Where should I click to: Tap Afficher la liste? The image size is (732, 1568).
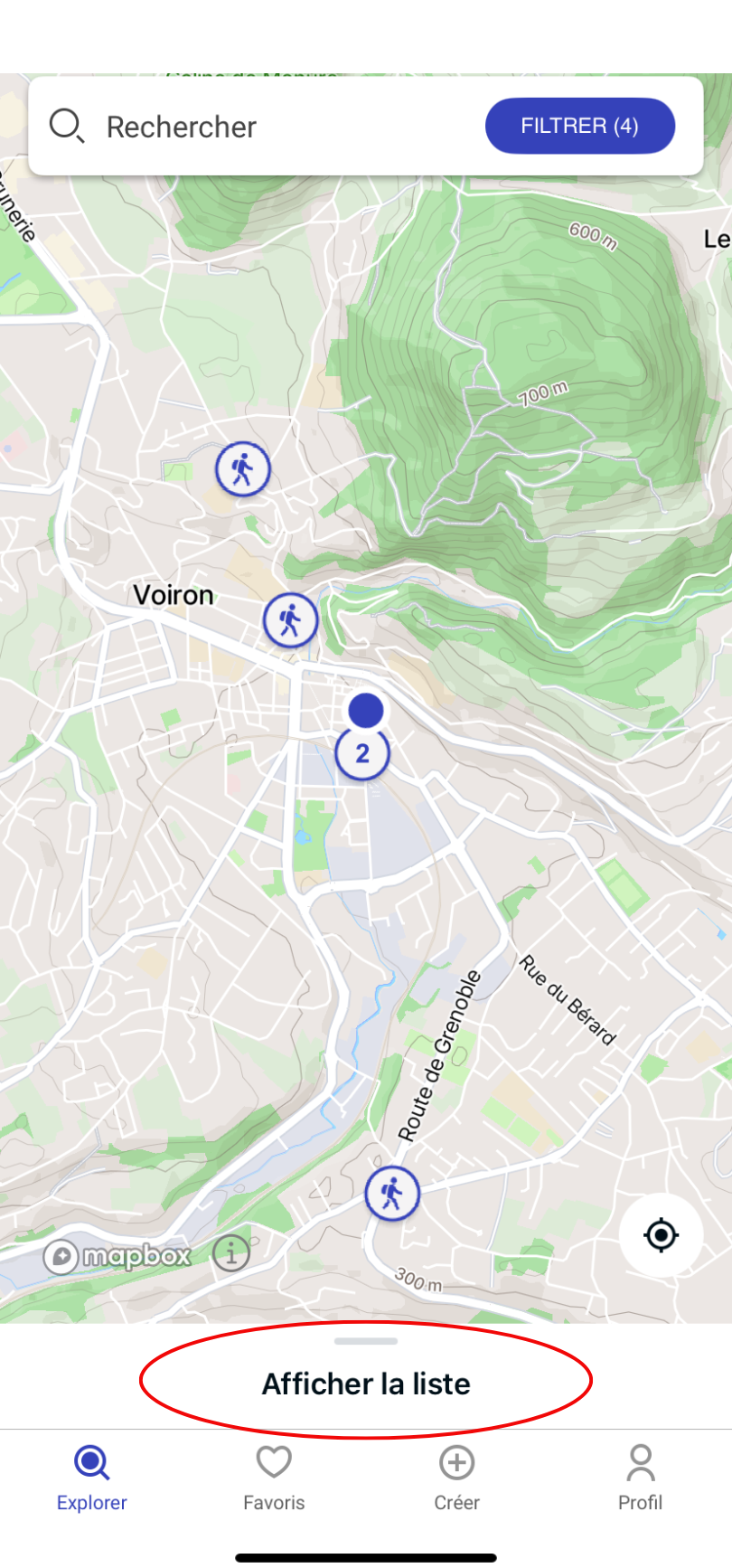coord(366,1384)
